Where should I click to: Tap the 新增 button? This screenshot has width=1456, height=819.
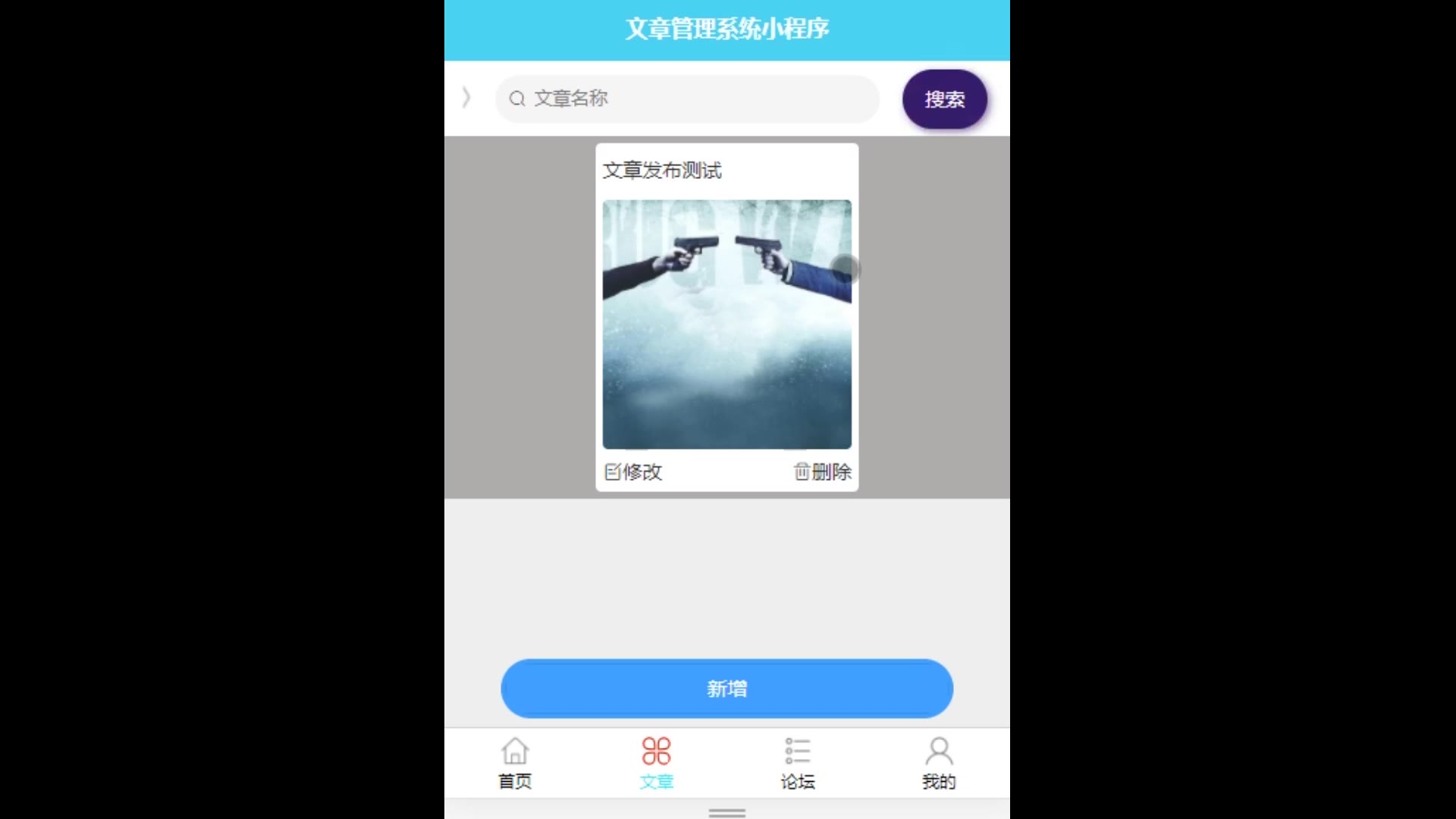click(726, 689)
